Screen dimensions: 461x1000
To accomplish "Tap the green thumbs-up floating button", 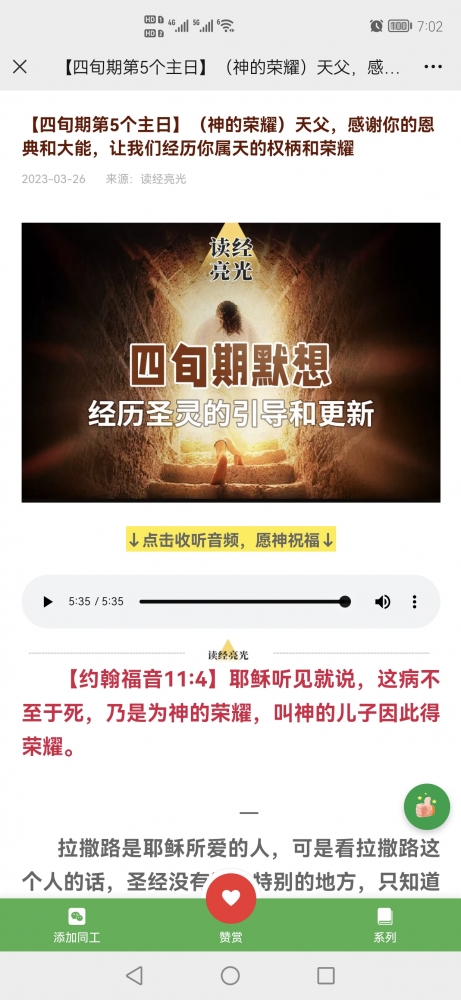I will pos(427,806).
